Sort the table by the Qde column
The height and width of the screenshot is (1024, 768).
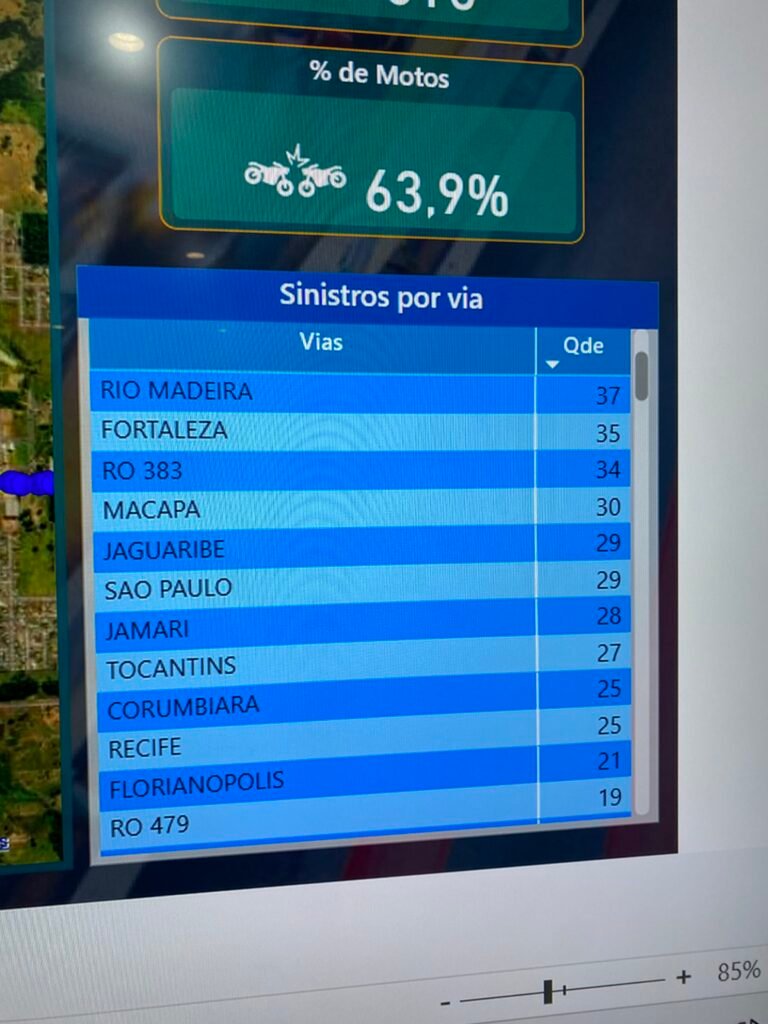[x=583, y=346]
